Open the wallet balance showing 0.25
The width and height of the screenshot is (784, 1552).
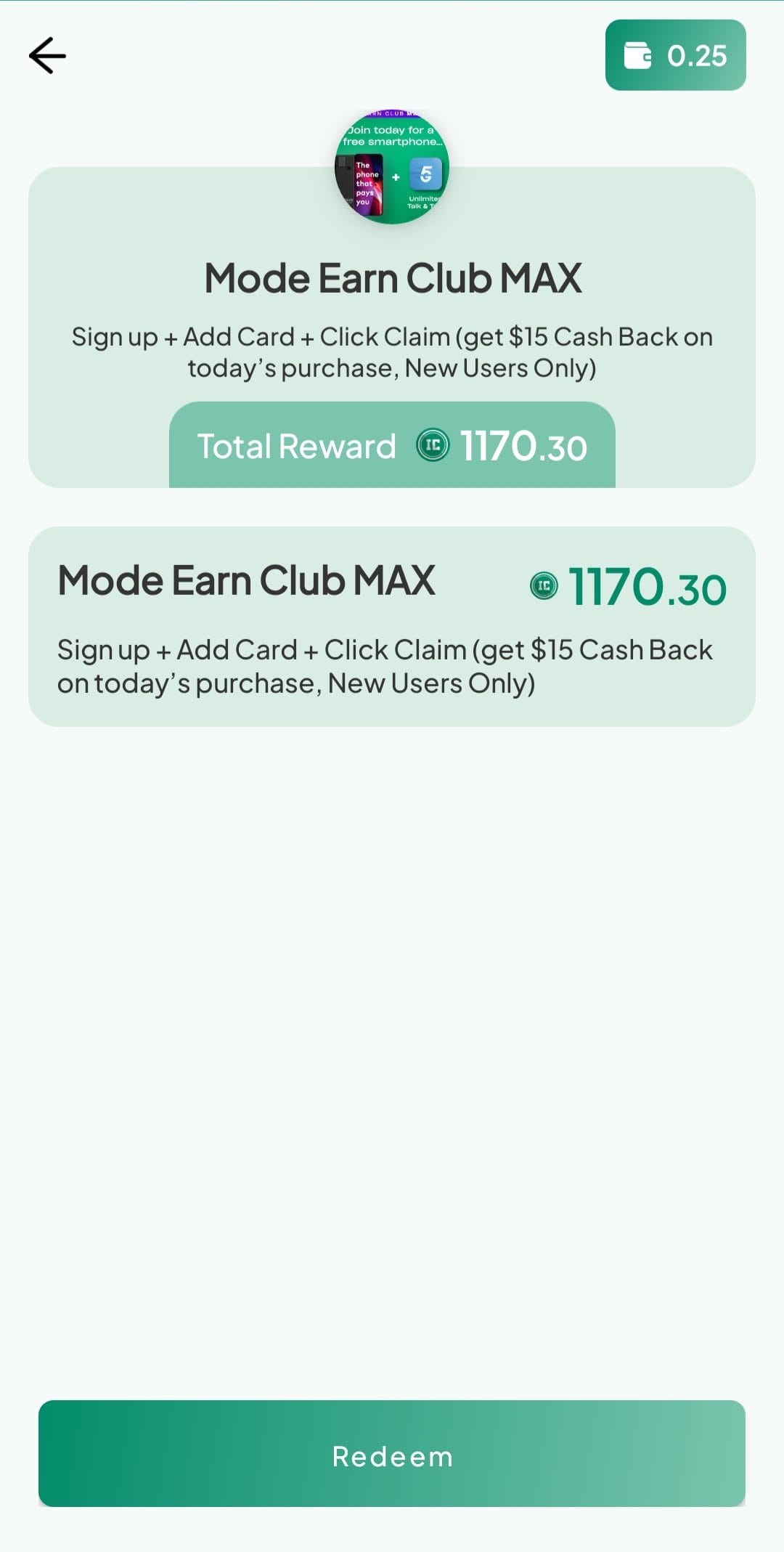(675, 55)
